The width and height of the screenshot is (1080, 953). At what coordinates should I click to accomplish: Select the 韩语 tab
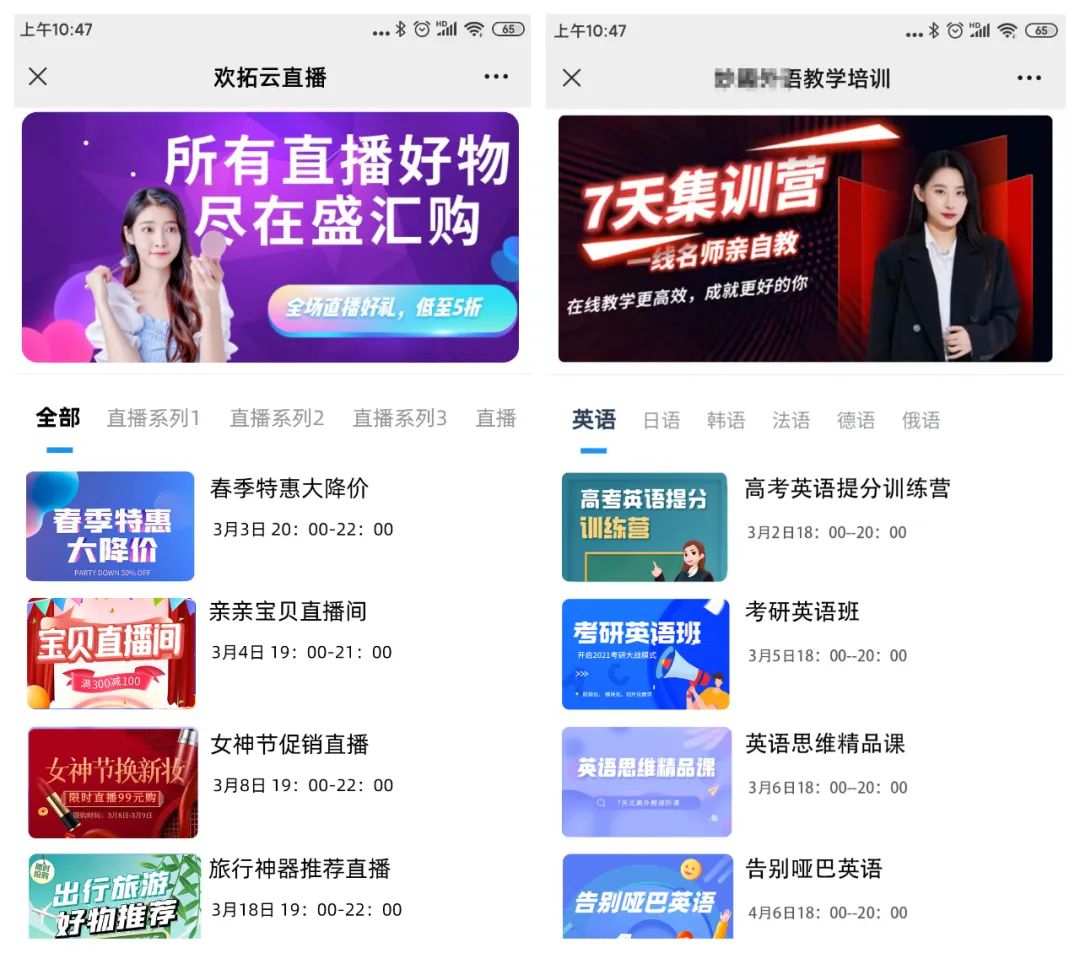[726, 420]
